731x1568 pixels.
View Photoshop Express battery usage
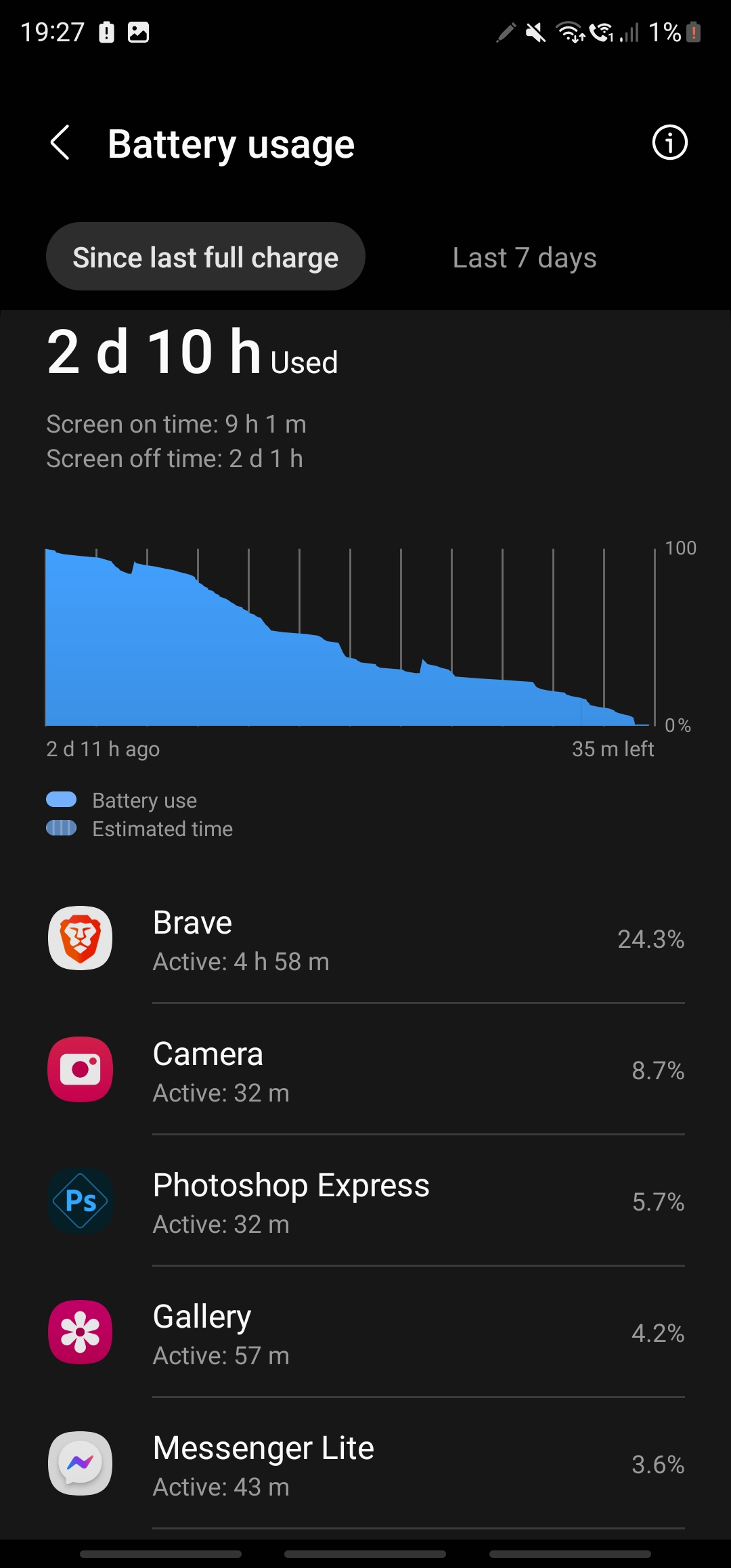[x=365, y=1202]
